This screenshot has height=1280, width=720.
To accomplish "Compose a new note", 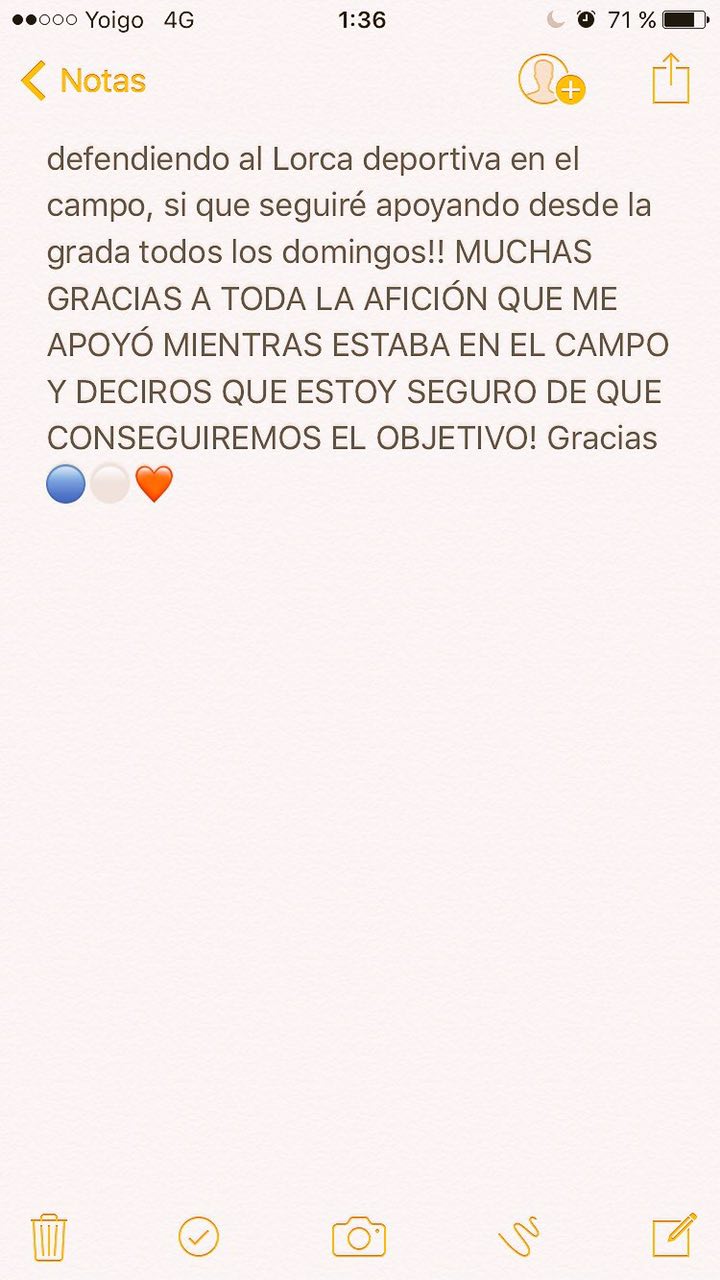I will (673, 1236).
